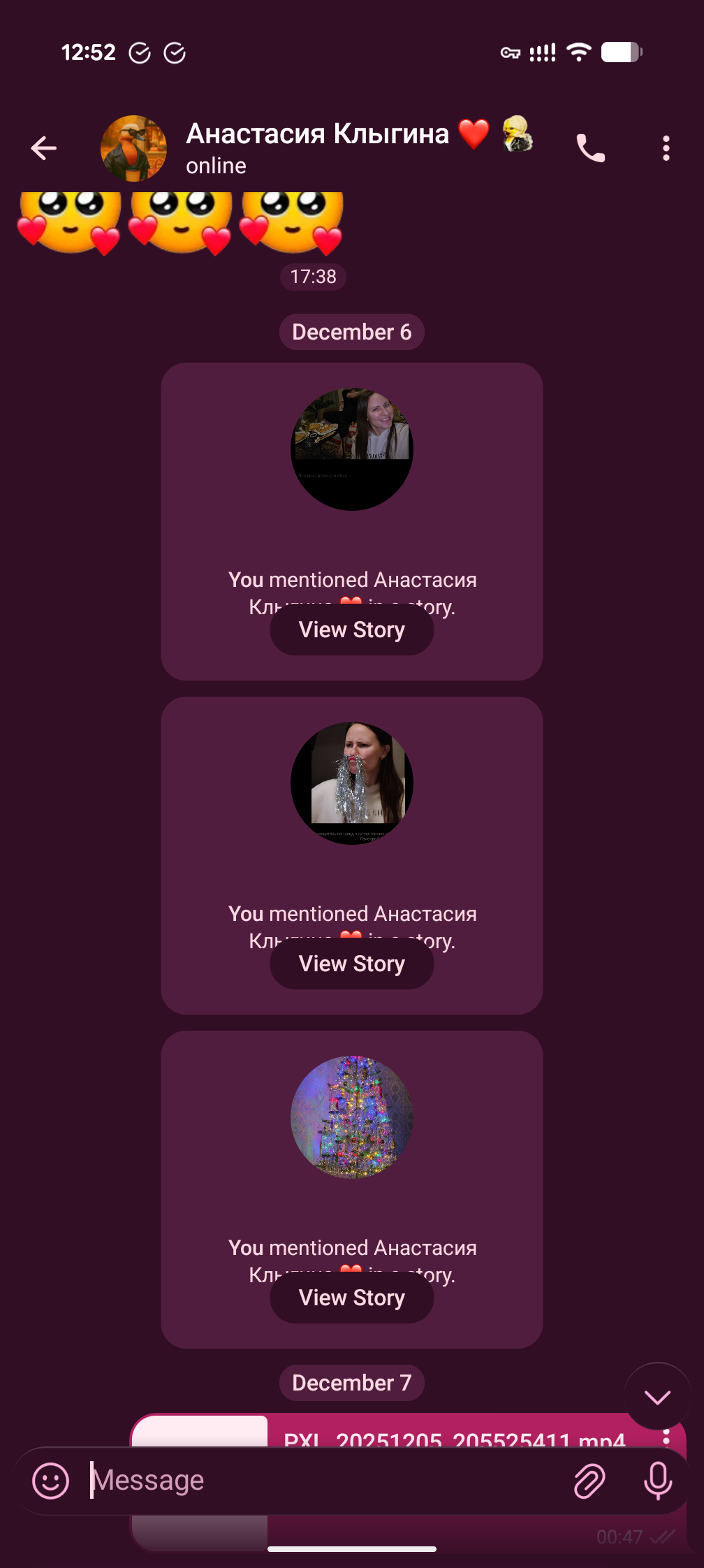Attach a file to the message
The height and width of the screenshot is (1568, 704).
pyautogui.click(x=589, y=1481)
